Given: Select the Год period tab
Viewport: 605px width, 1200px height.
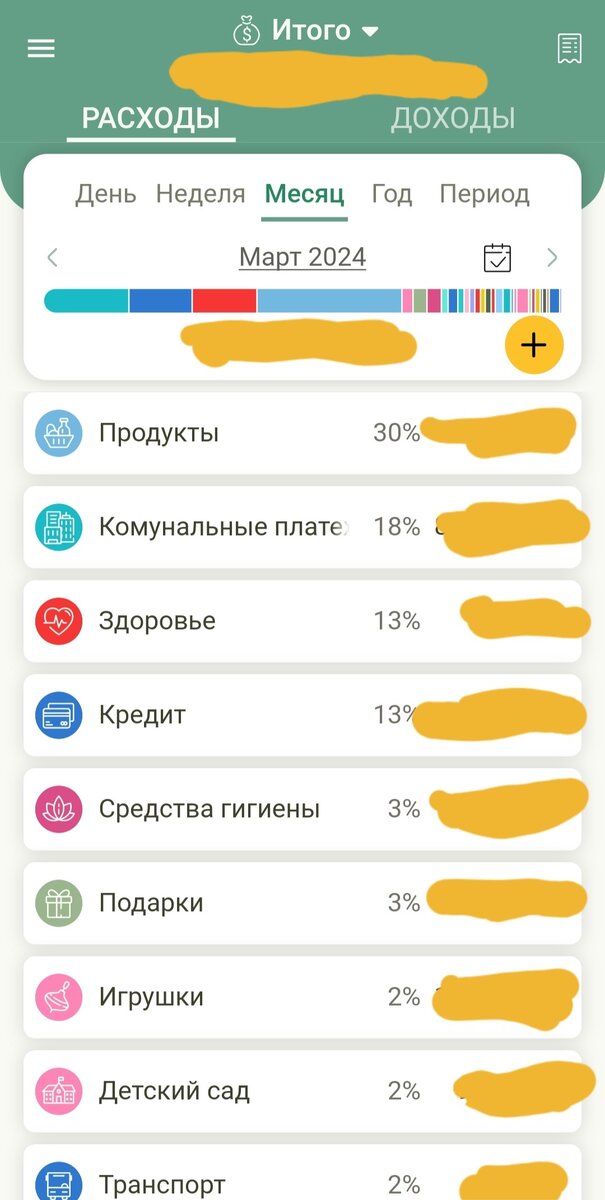Looking at the screenshot, I should click(x=391, y=194).
